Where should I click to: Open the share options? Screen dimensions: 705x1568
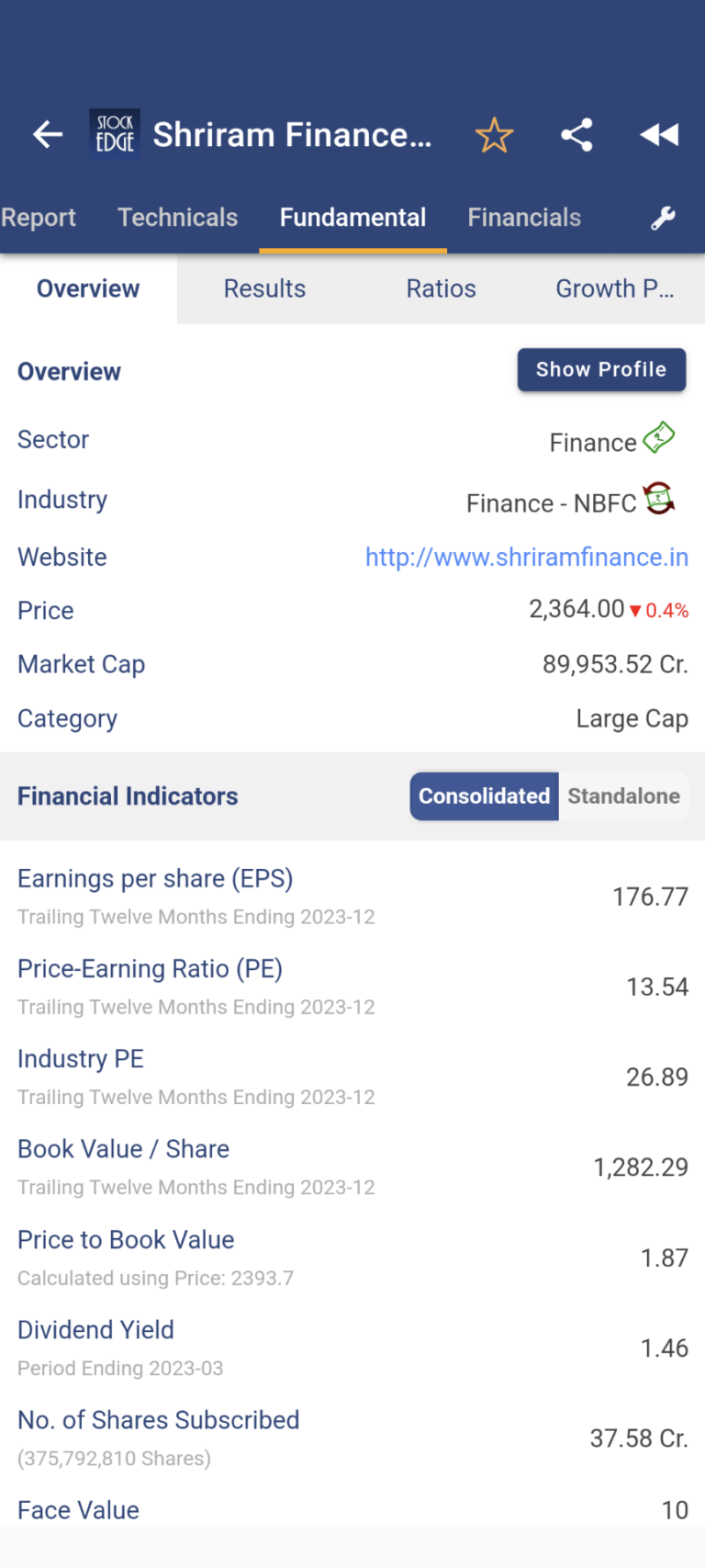576,134
